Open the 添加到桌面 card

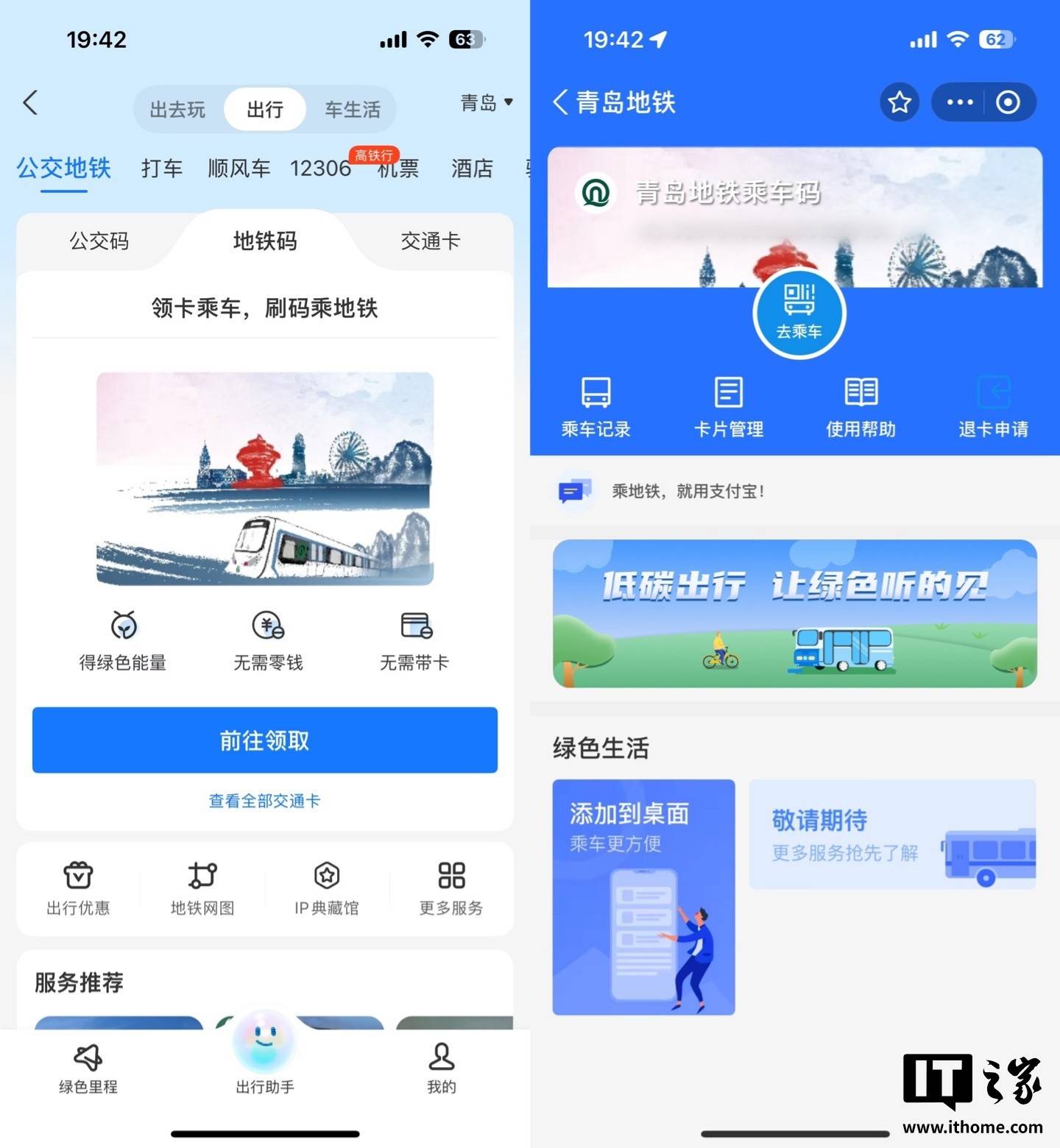click(x=643, y=896)
